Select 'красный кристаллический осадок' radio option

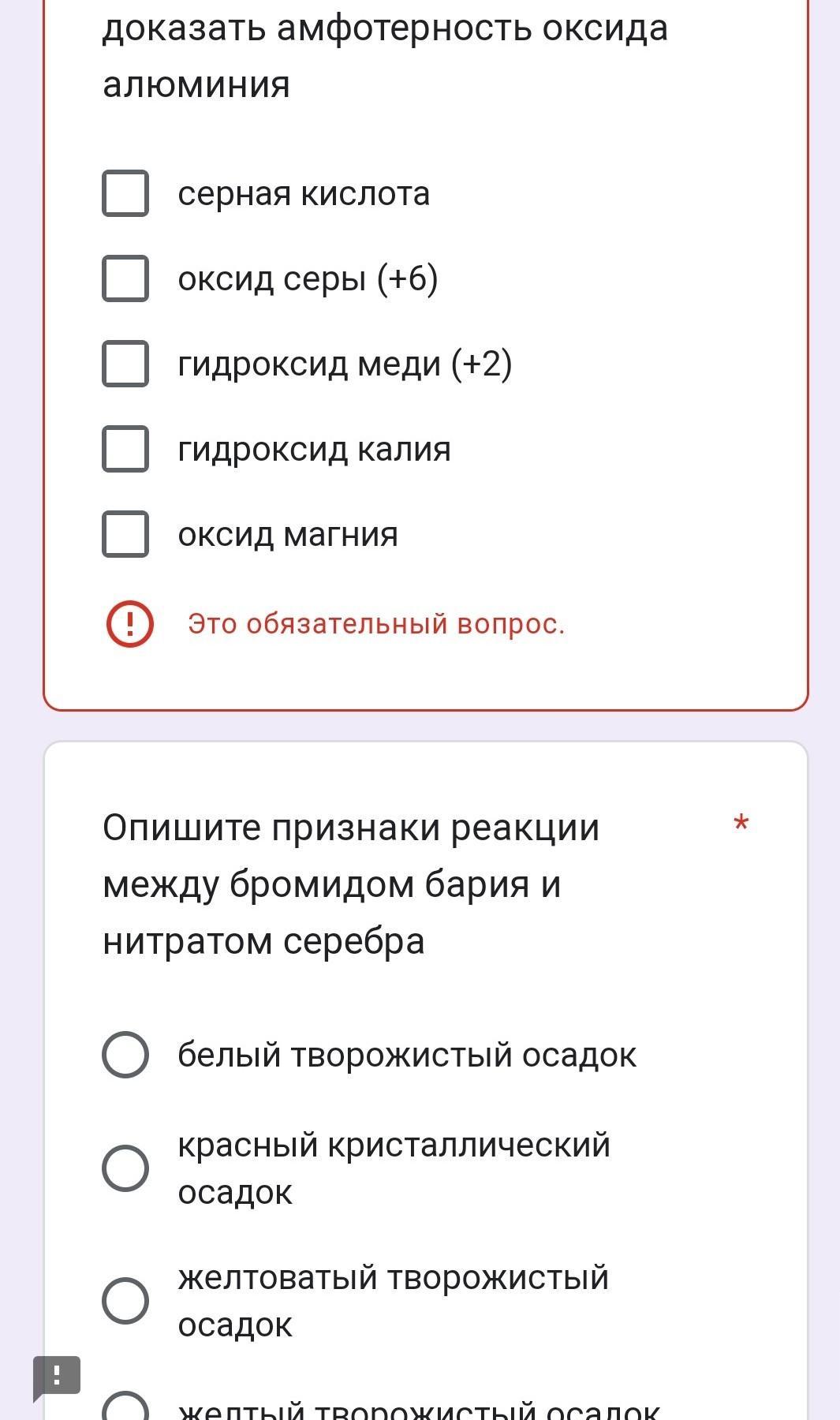[x=125, y=1168]
